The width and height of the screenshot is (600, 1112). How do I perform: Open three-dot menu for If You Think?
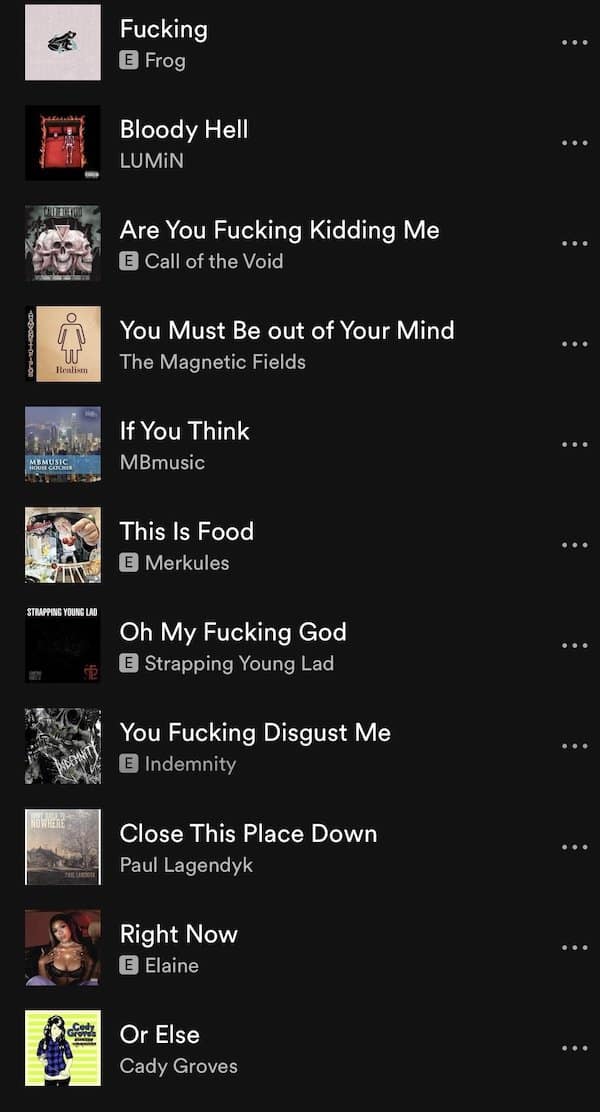click(x=574, y=445)
